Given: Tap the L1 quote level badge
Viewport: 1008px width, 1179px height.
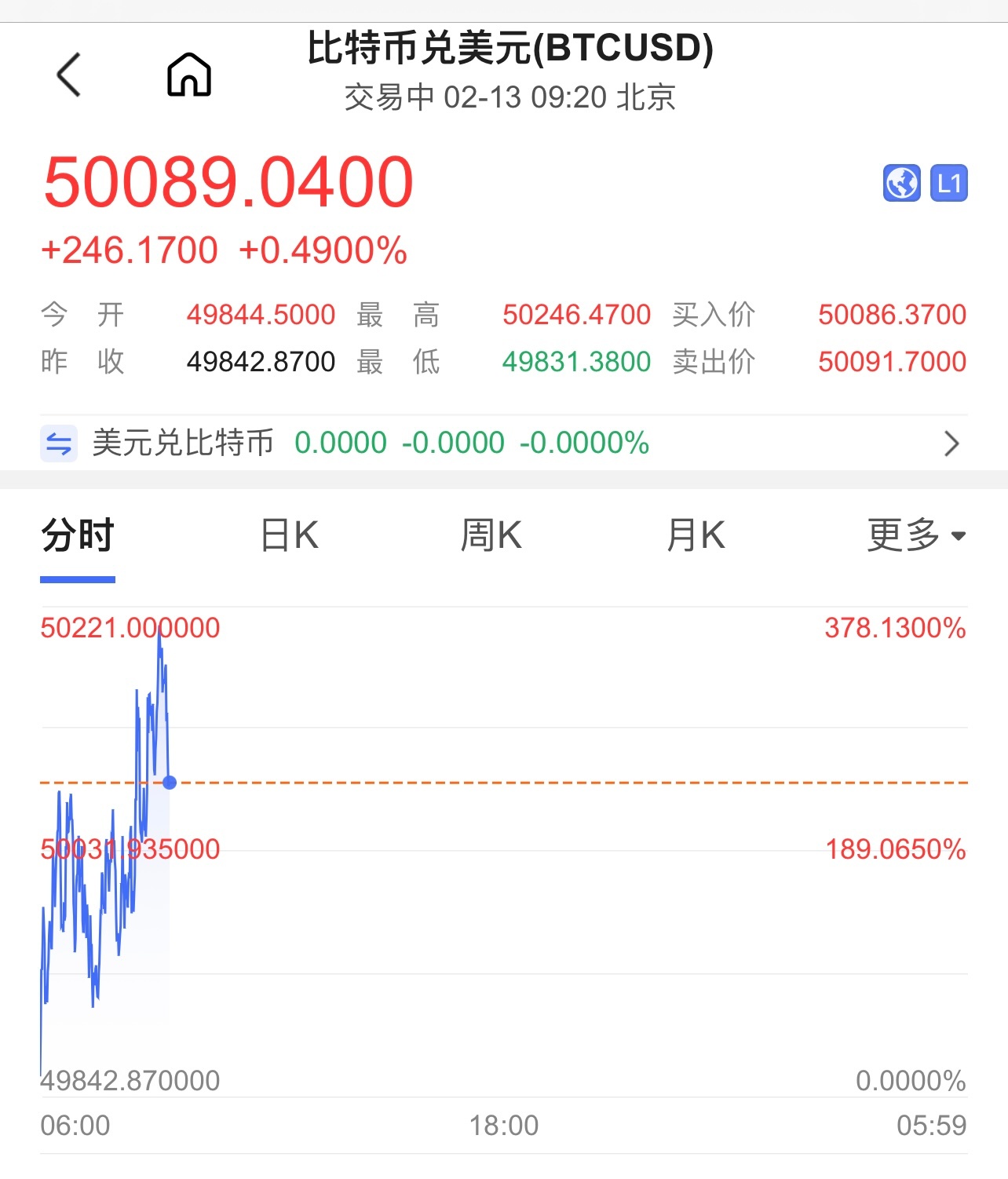Looking at the screenshot, I should pos(948,184).
